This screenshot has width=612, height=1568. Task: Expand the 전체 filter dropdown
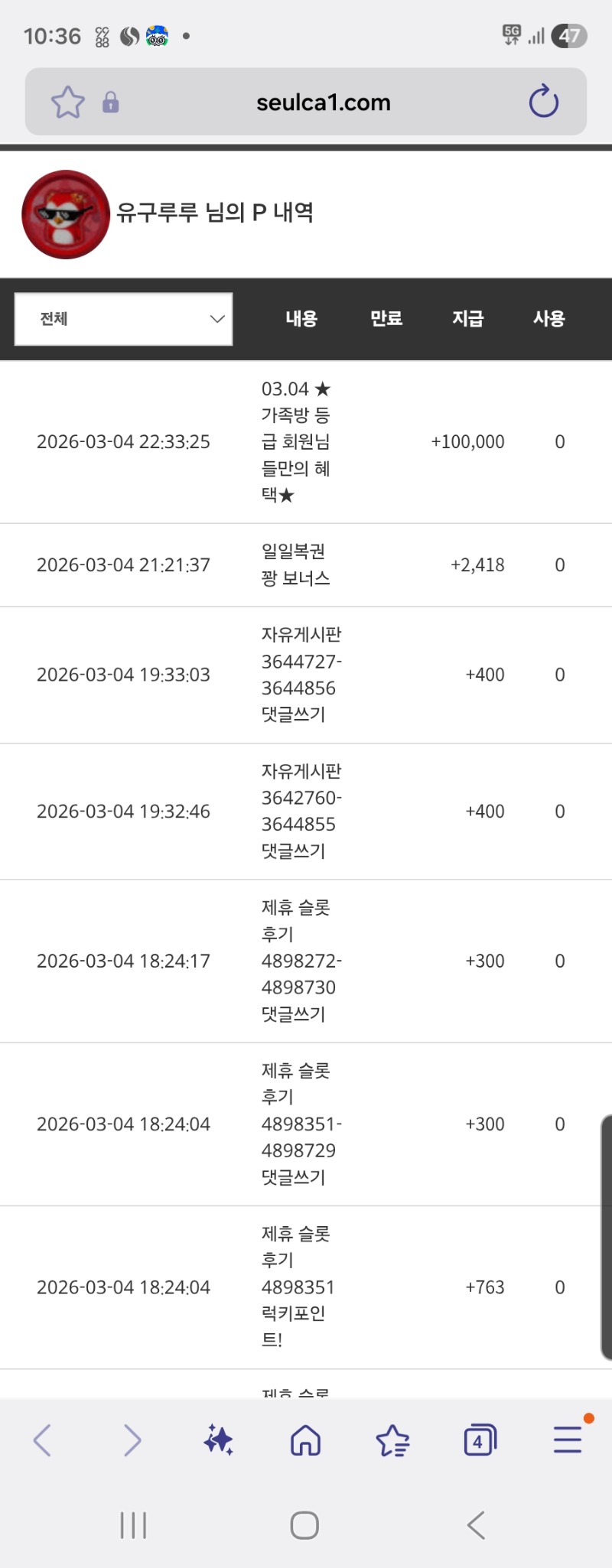click(124, 319)
